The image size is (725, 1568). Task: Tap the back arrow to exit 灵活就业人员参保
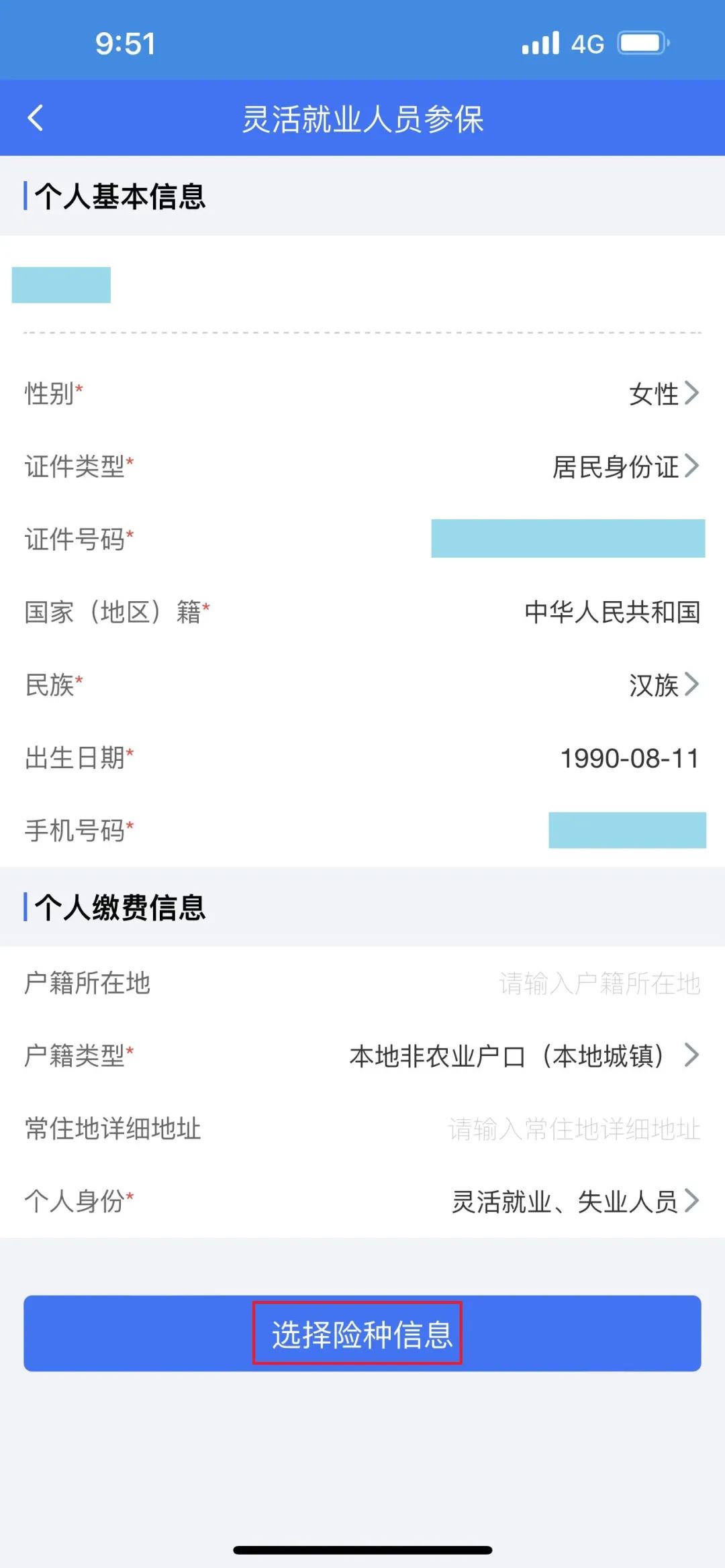37,118
